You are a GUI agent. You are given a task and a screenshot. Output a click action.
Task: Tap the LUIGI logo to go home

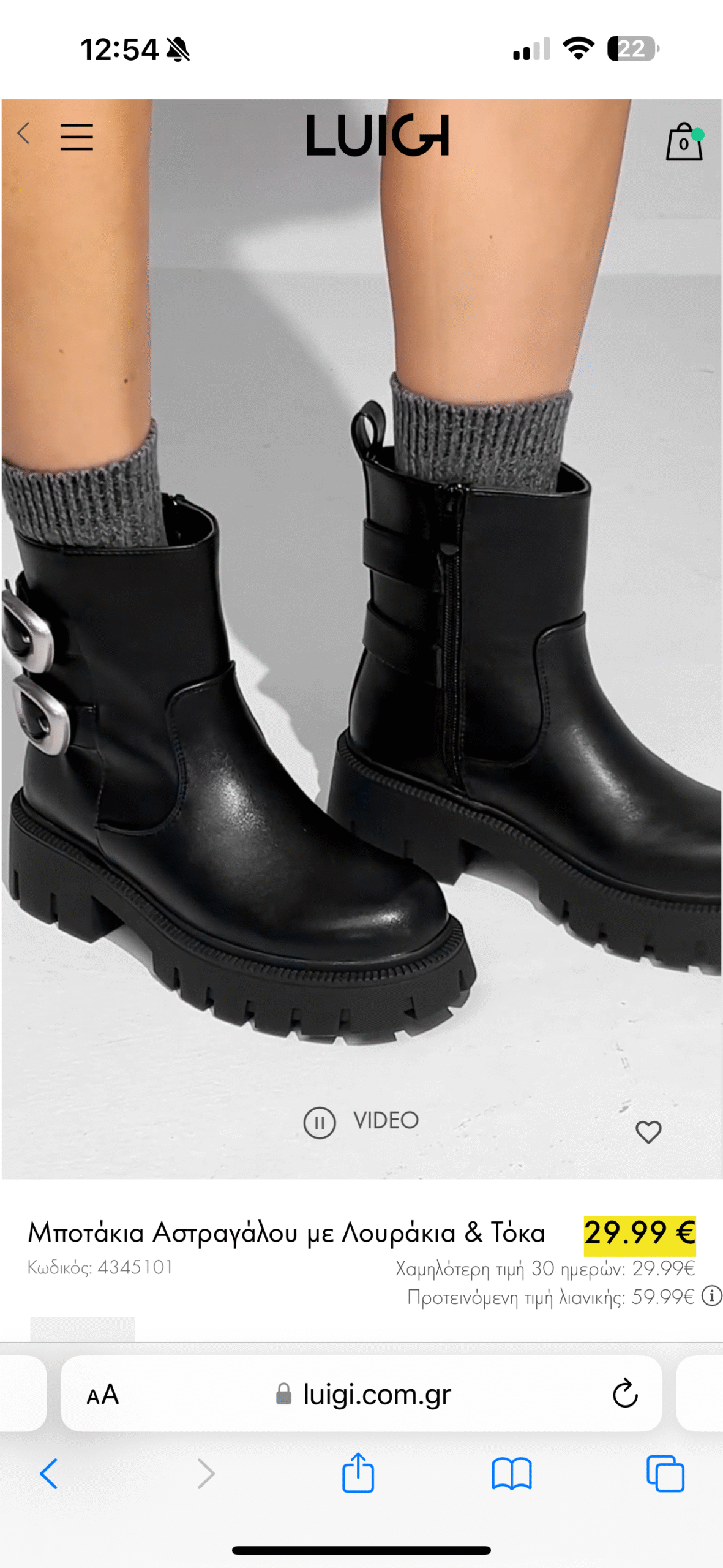tap(377, 135)
